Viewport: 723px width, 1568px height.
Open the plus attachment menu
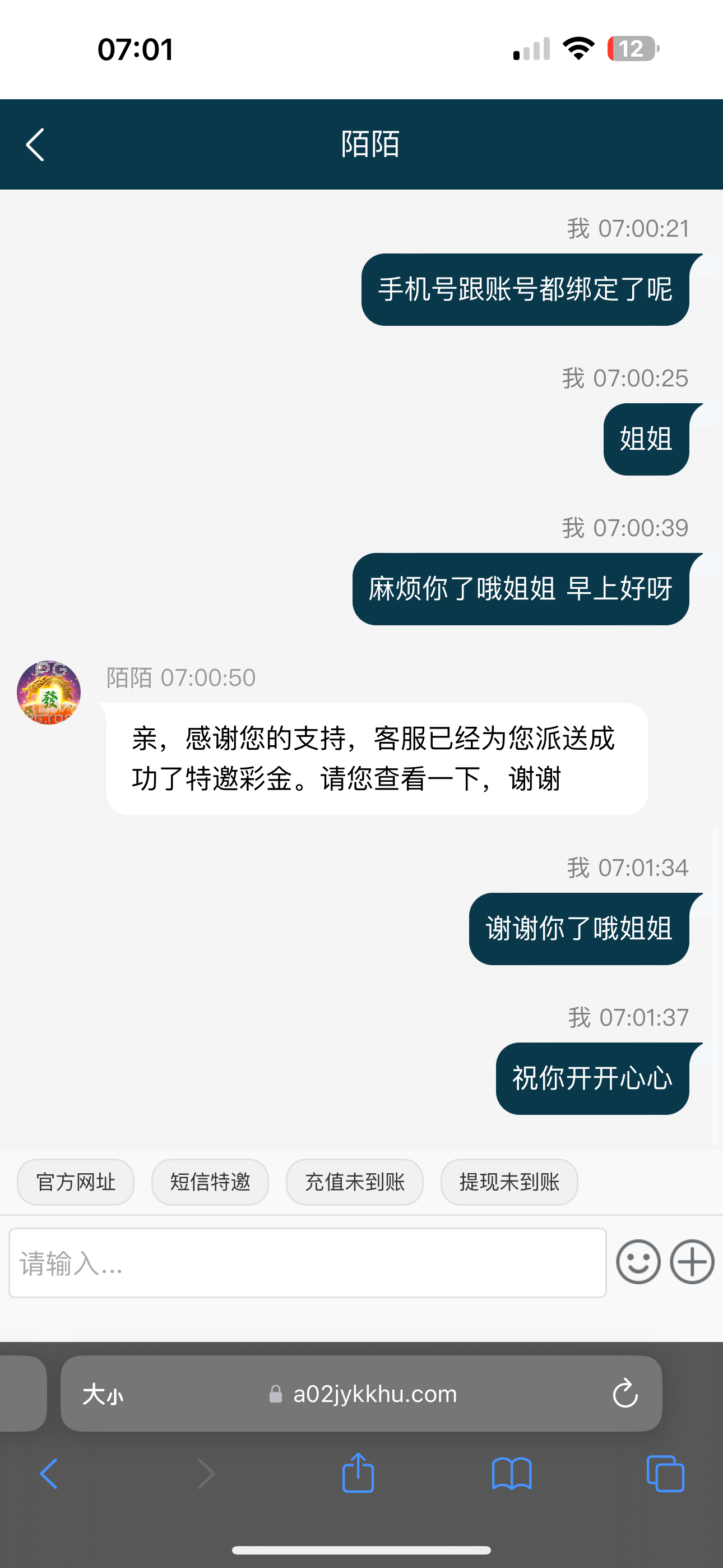(692, 1262)
